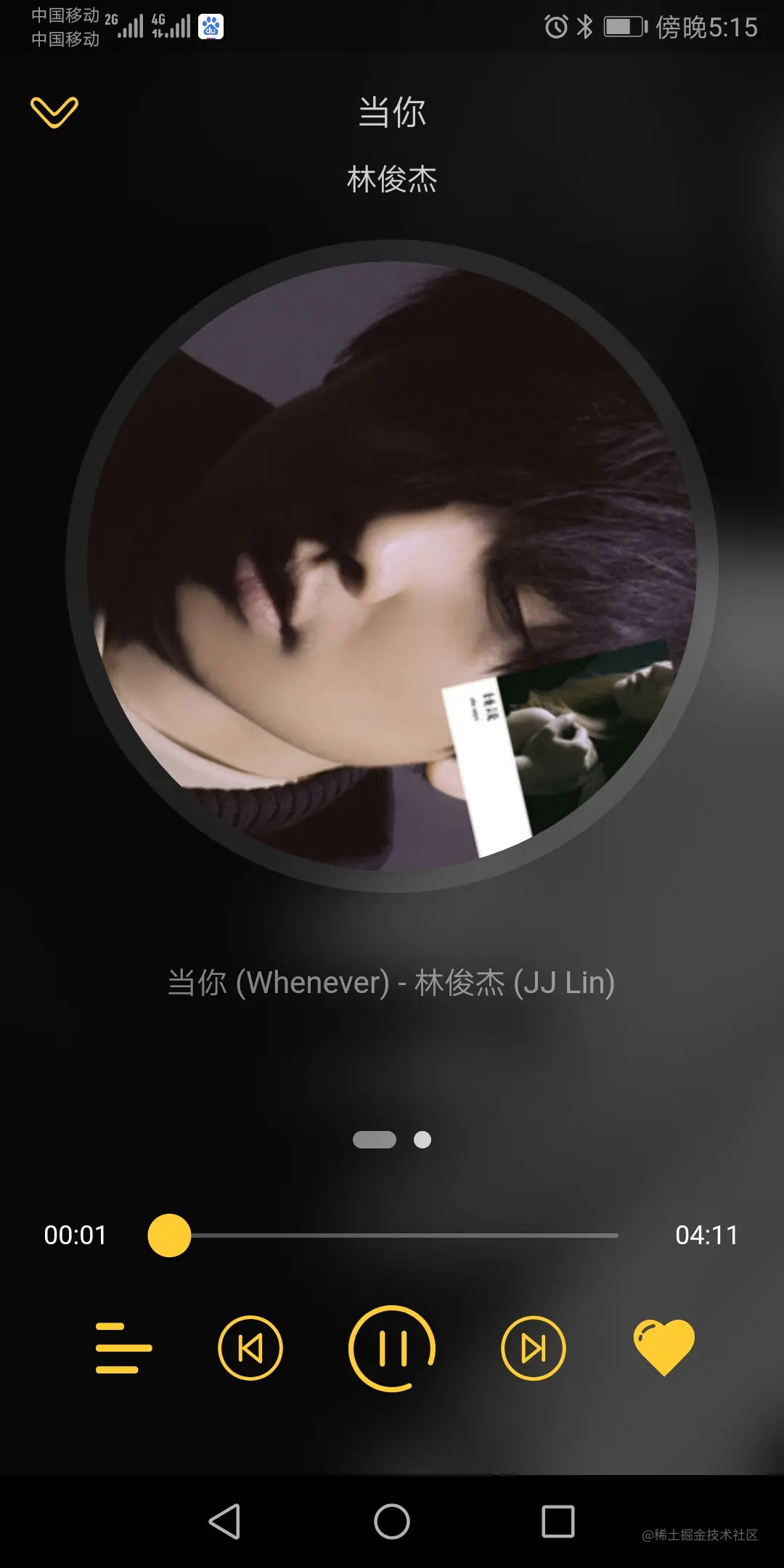Tap the rotating album cover
The image size is (784, 1568).
[x=392, y=566]
